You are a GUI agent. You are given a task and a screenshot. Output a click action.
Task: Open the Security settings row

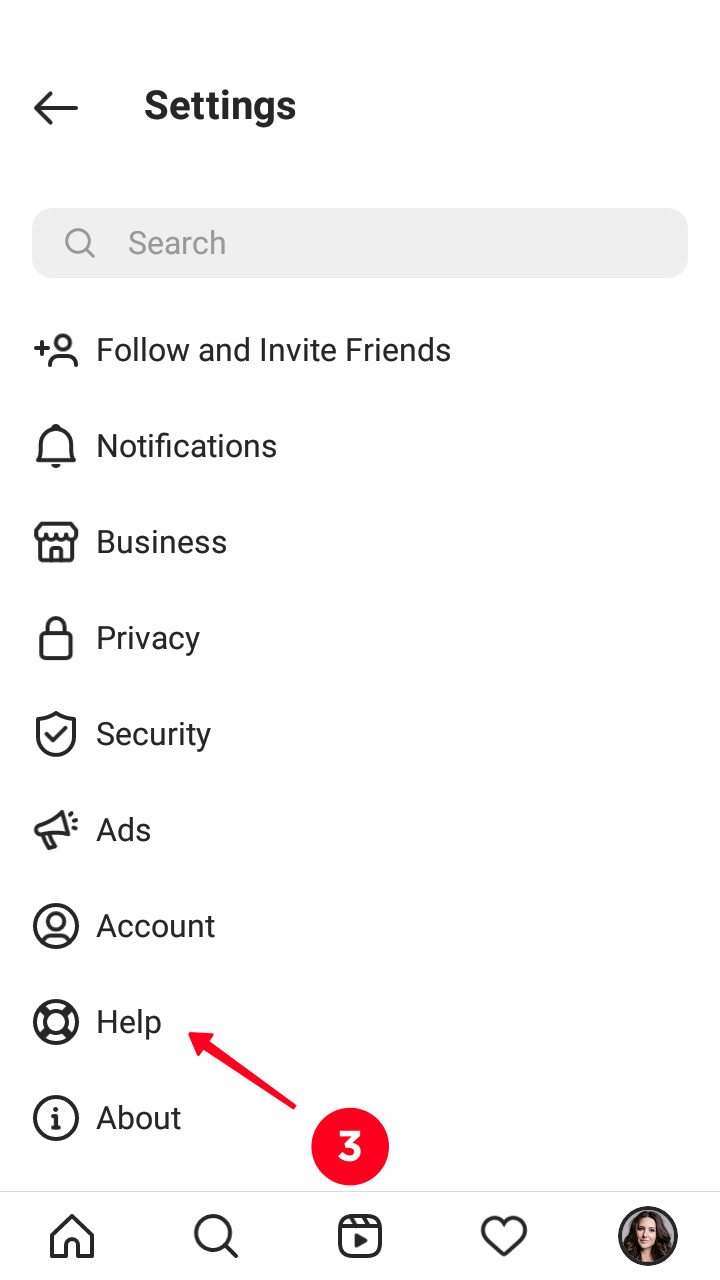[x=153, y=734]
